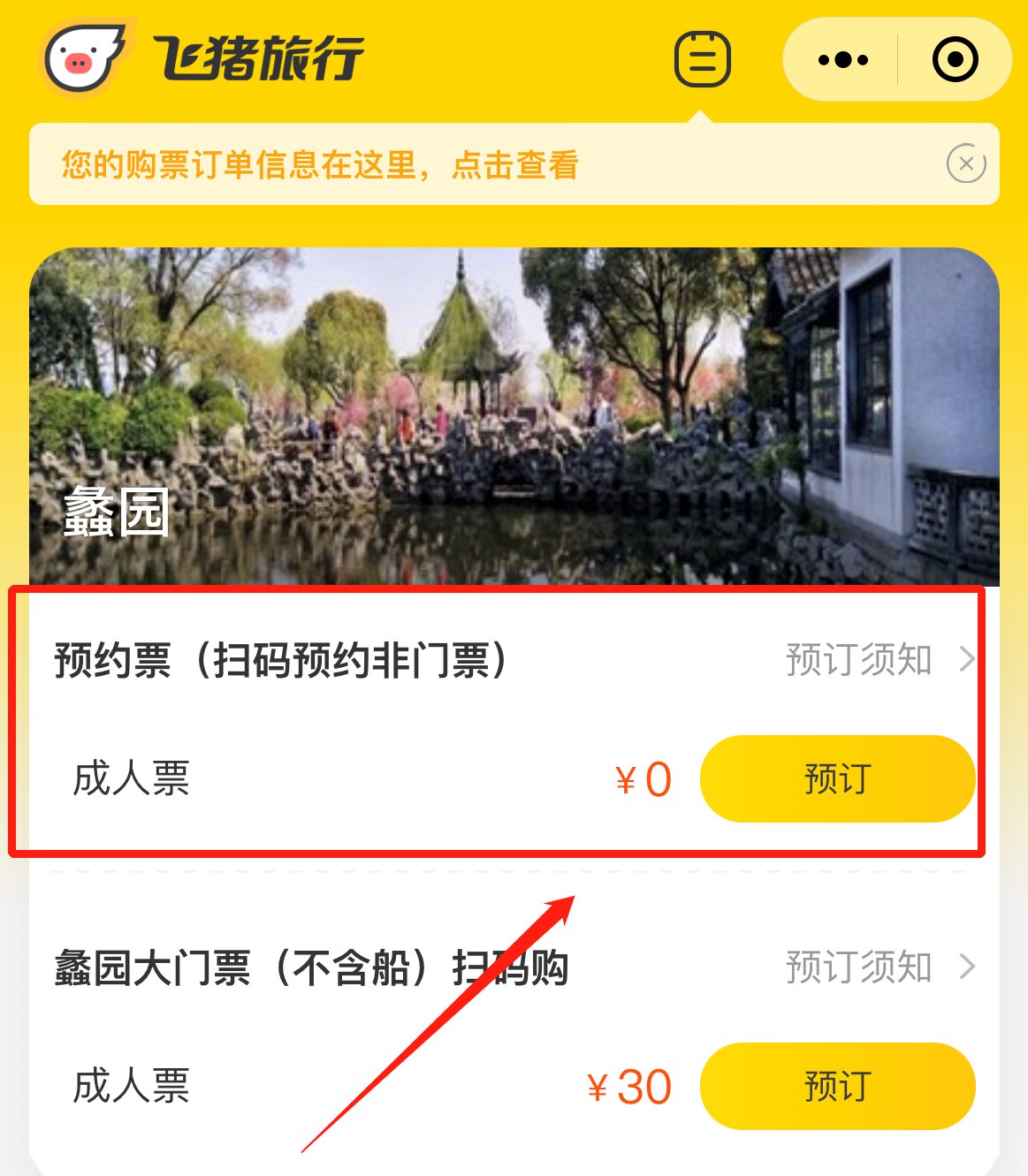
Task: Close the mini program with the circle button
Action: coord(955,60)
